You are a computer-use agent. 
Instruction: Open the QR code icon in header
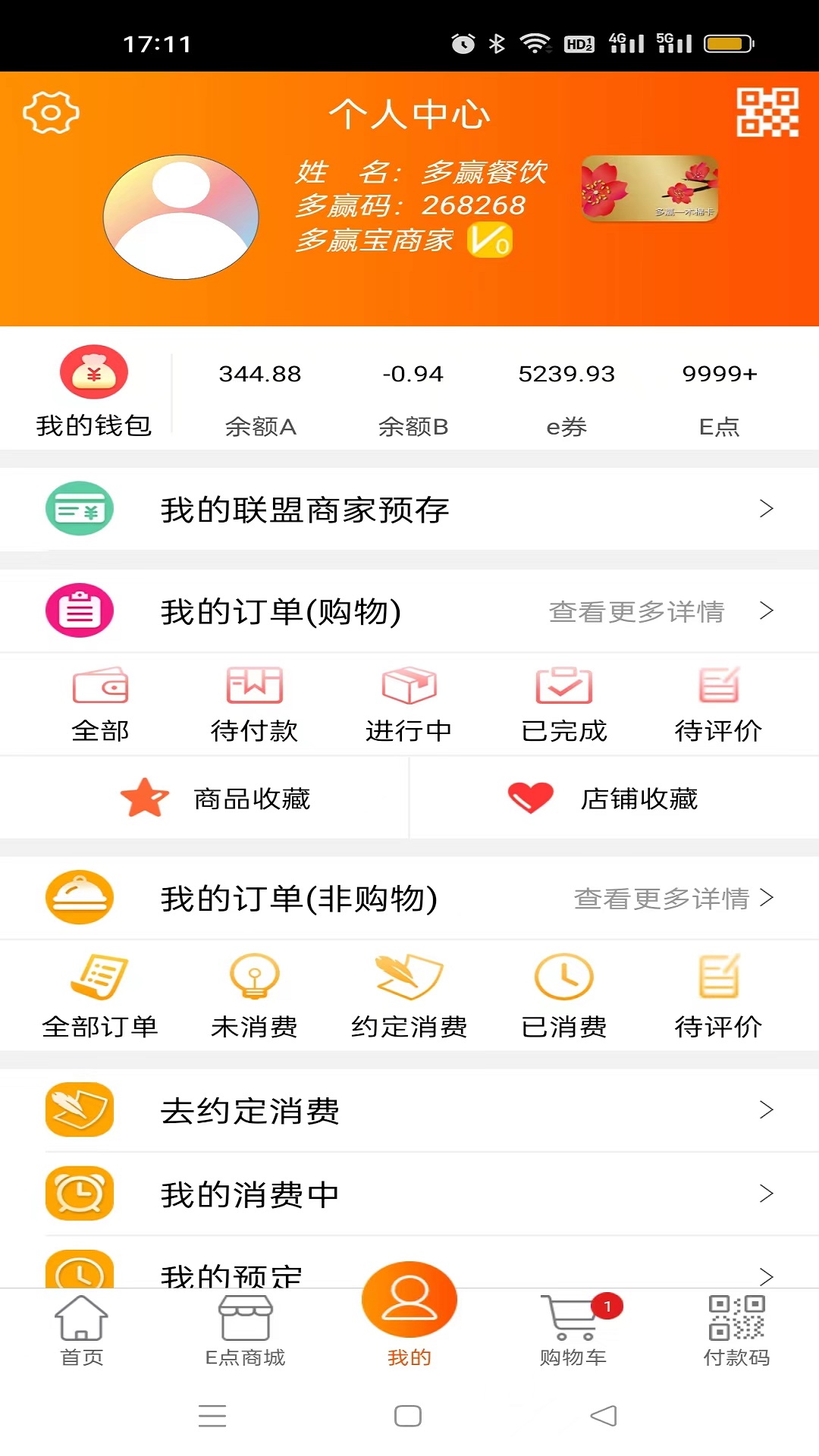(x=767, y=113)
